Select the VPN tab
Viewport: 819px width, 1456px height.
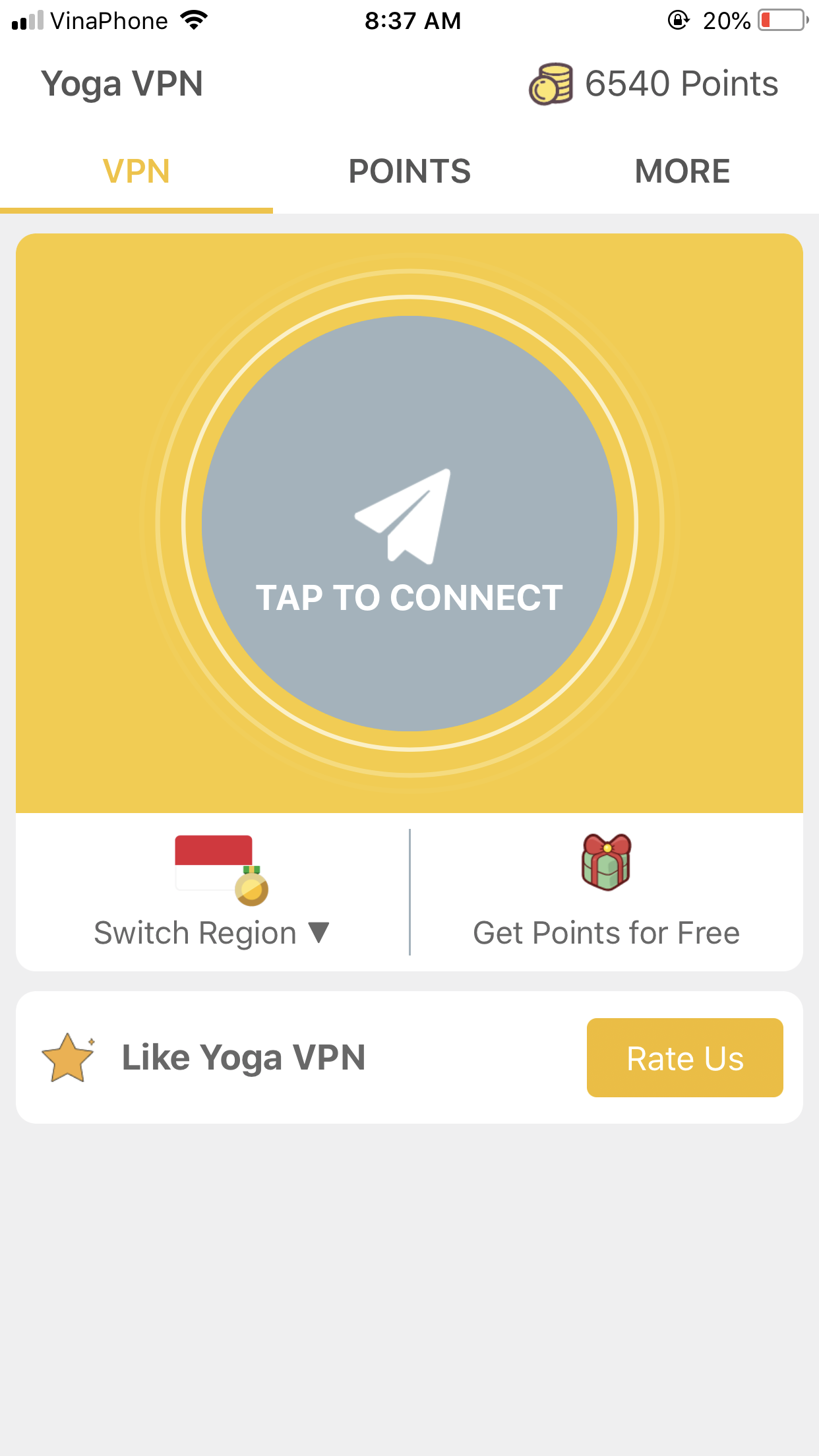[136, 171]
